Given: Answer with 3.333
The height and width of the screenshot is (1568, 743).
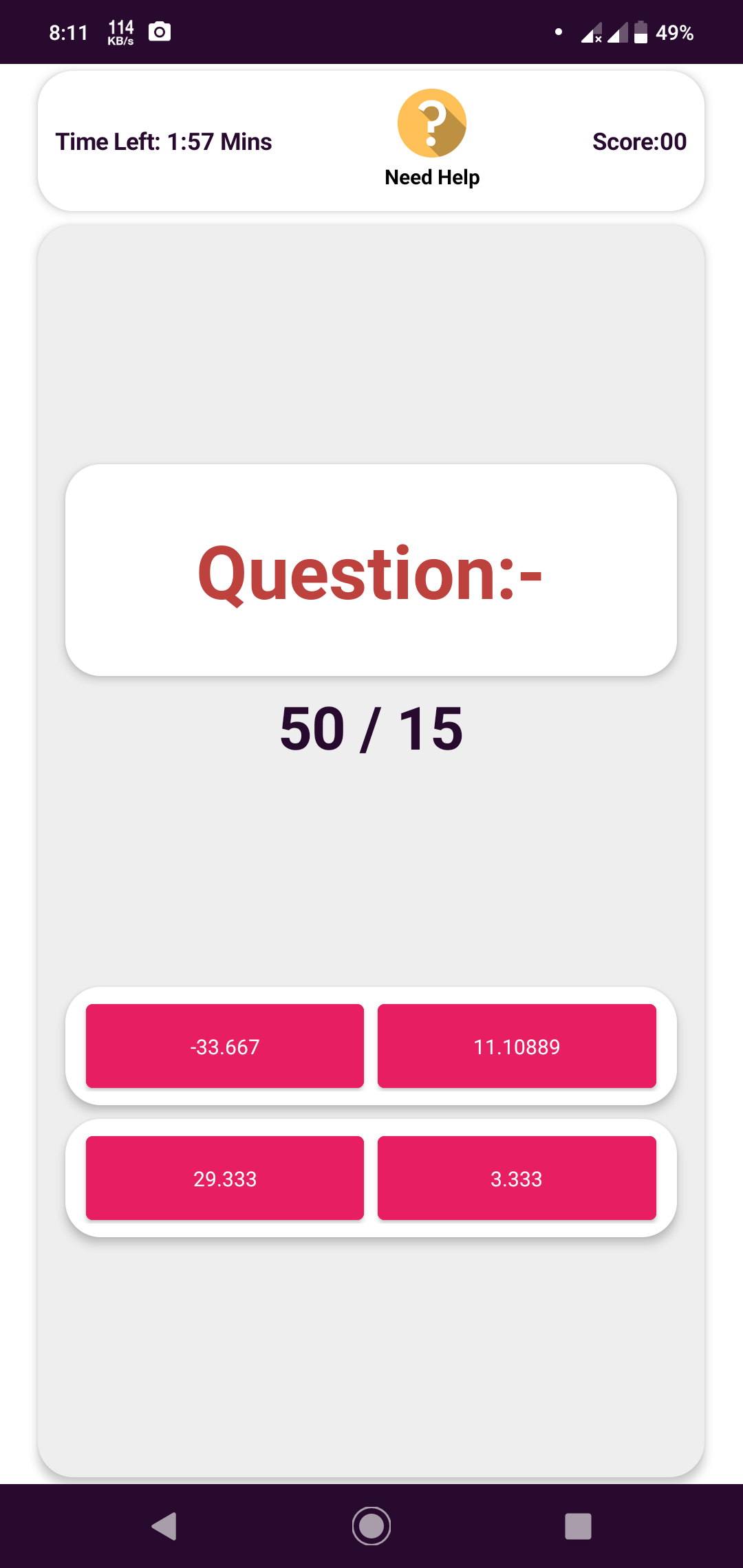Looking at the screenshot, I should (517, 1178).
